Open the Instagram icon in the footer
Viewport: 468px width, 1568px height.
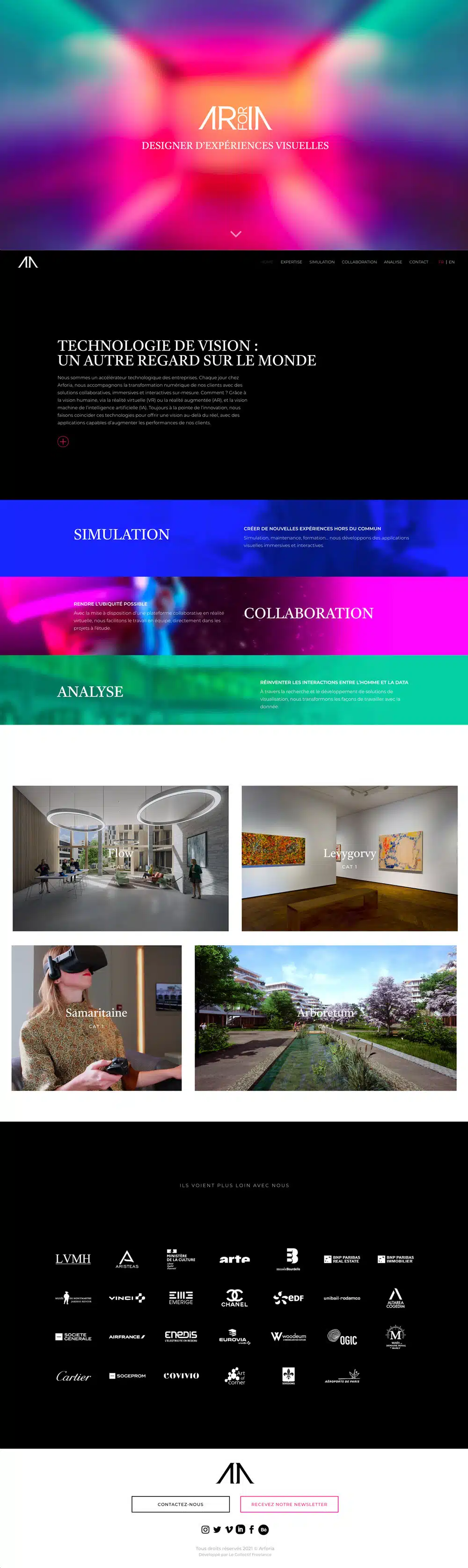click(x=205, y=1529)
